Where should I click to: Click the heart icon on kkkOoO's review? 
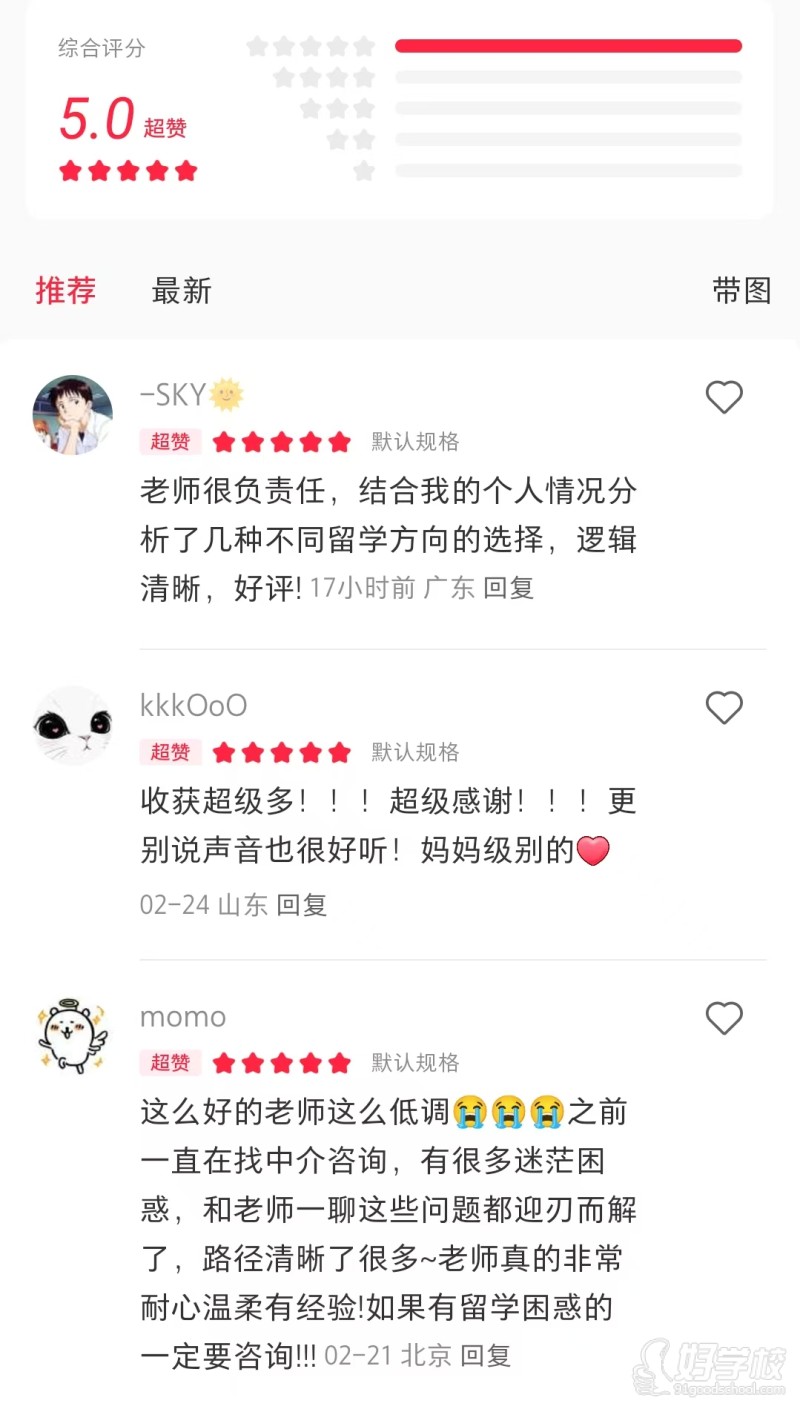pyautogui.click(x=724, y=708)
